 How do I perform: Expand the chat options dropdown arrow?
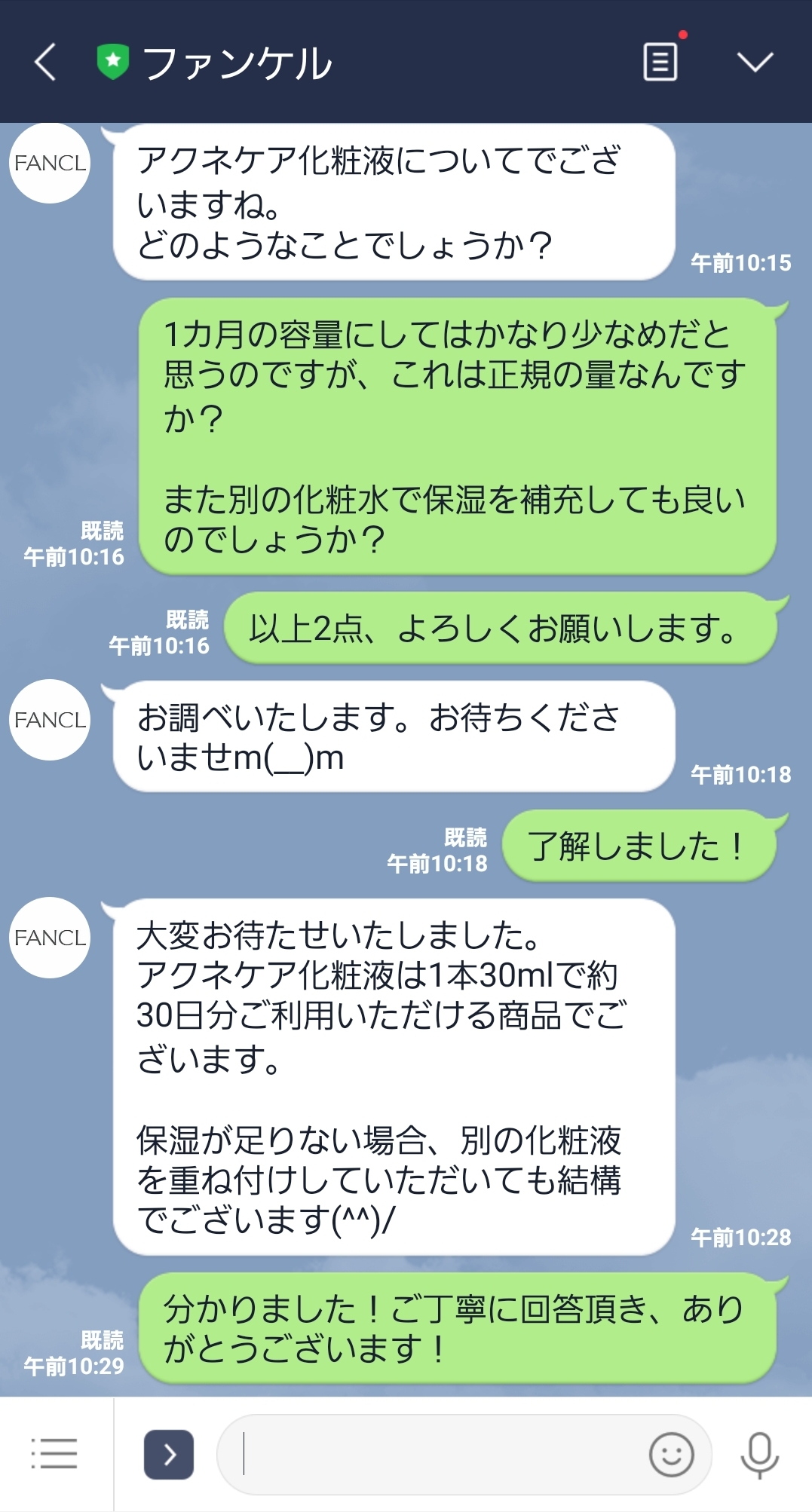pyautogui.click(x=755, y=63)
